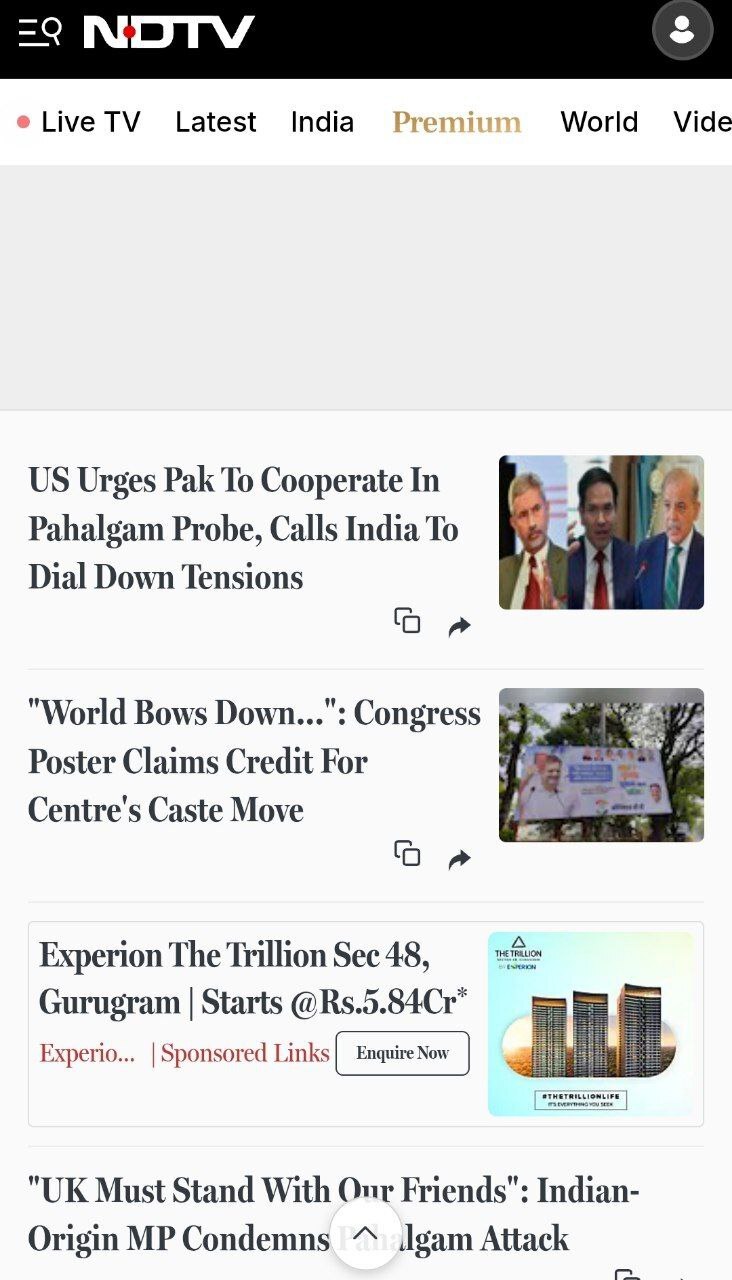Screen dimensions: 732x1280
Task: Open the NDTV logo homepage
Action: tap(169, 32)
